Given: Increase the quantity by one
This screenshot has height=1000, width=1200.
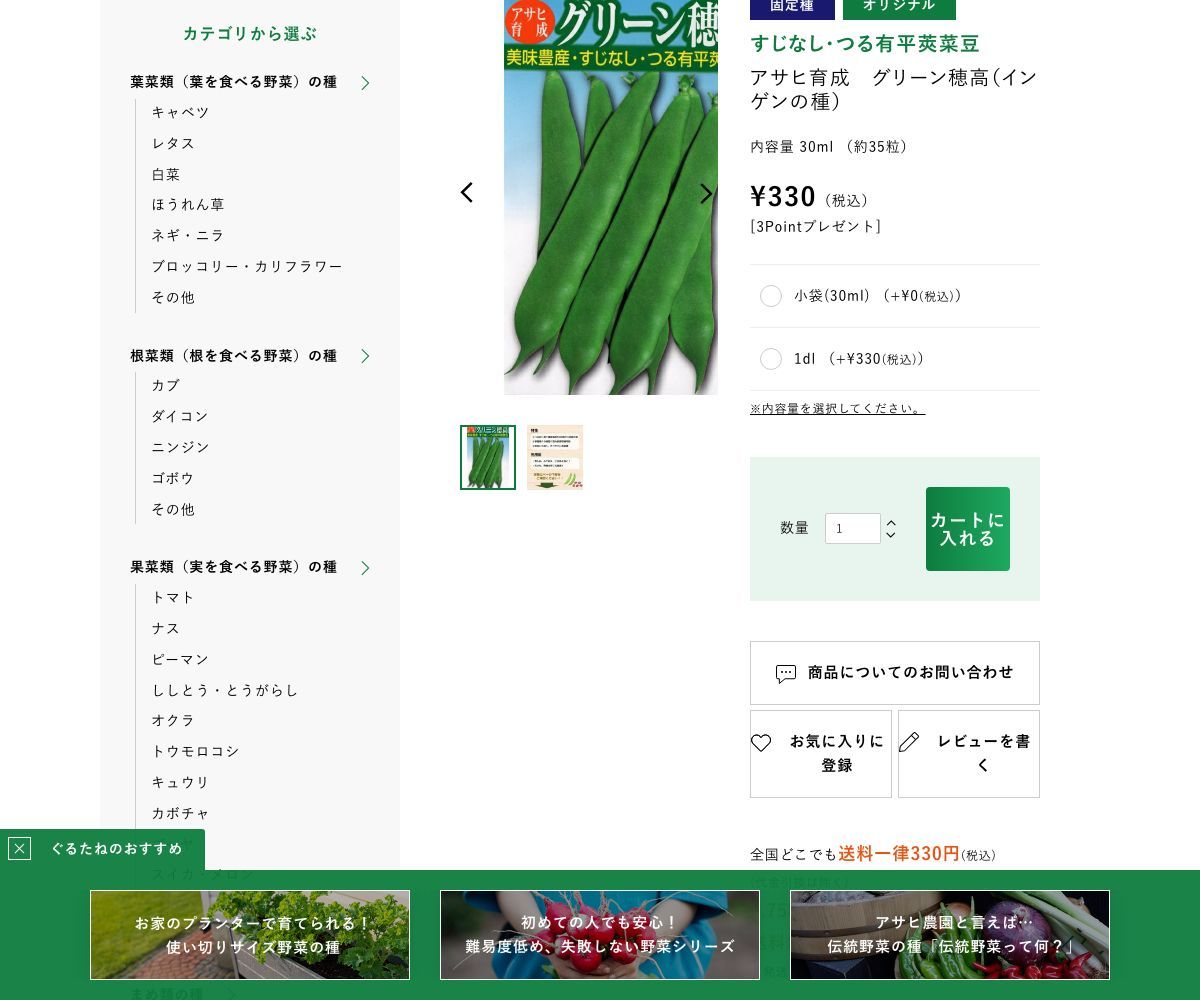Looking at the screenshot, I should point(891,522).
